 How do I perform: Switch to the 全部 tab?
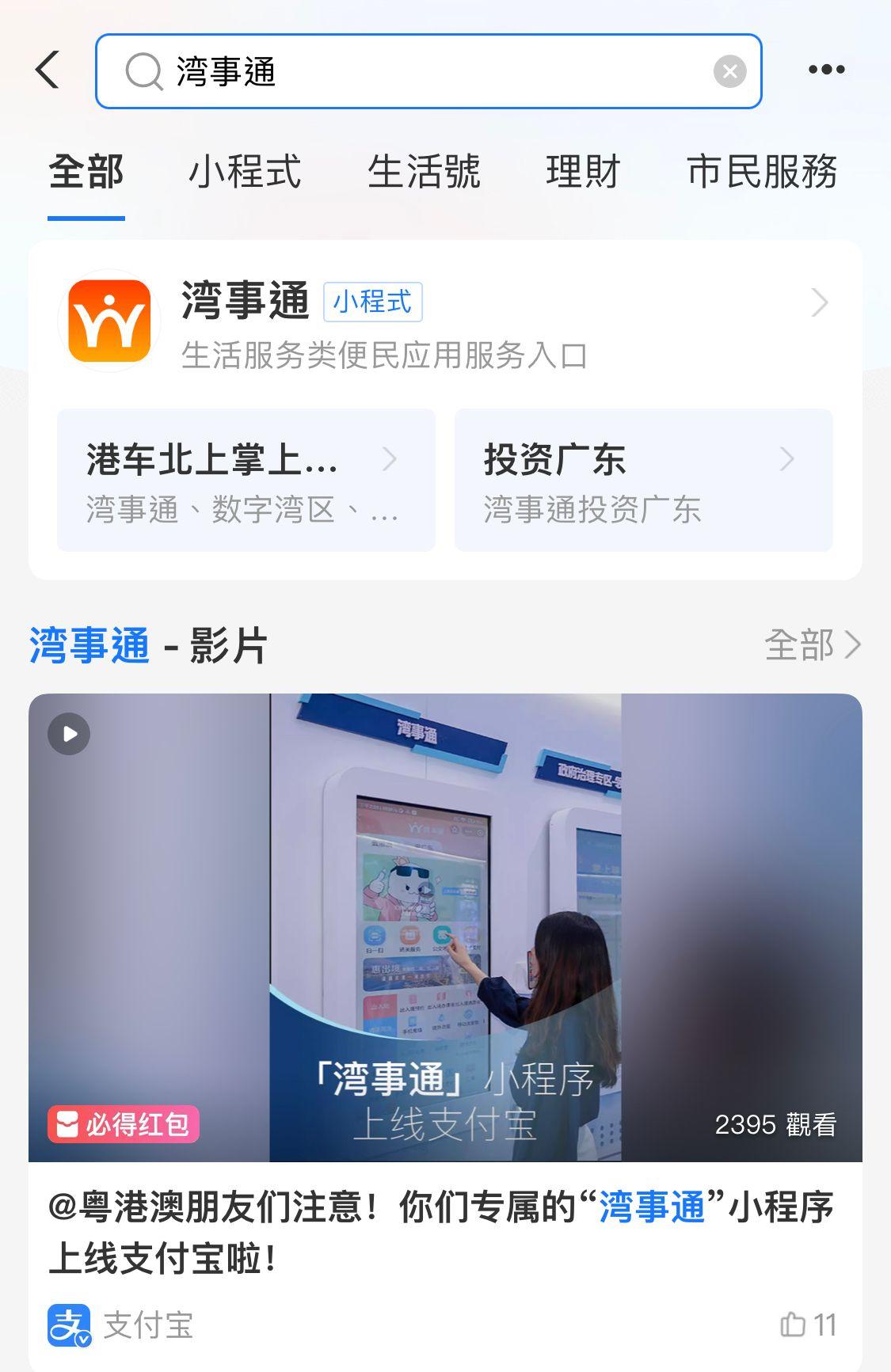pos(86,172)
